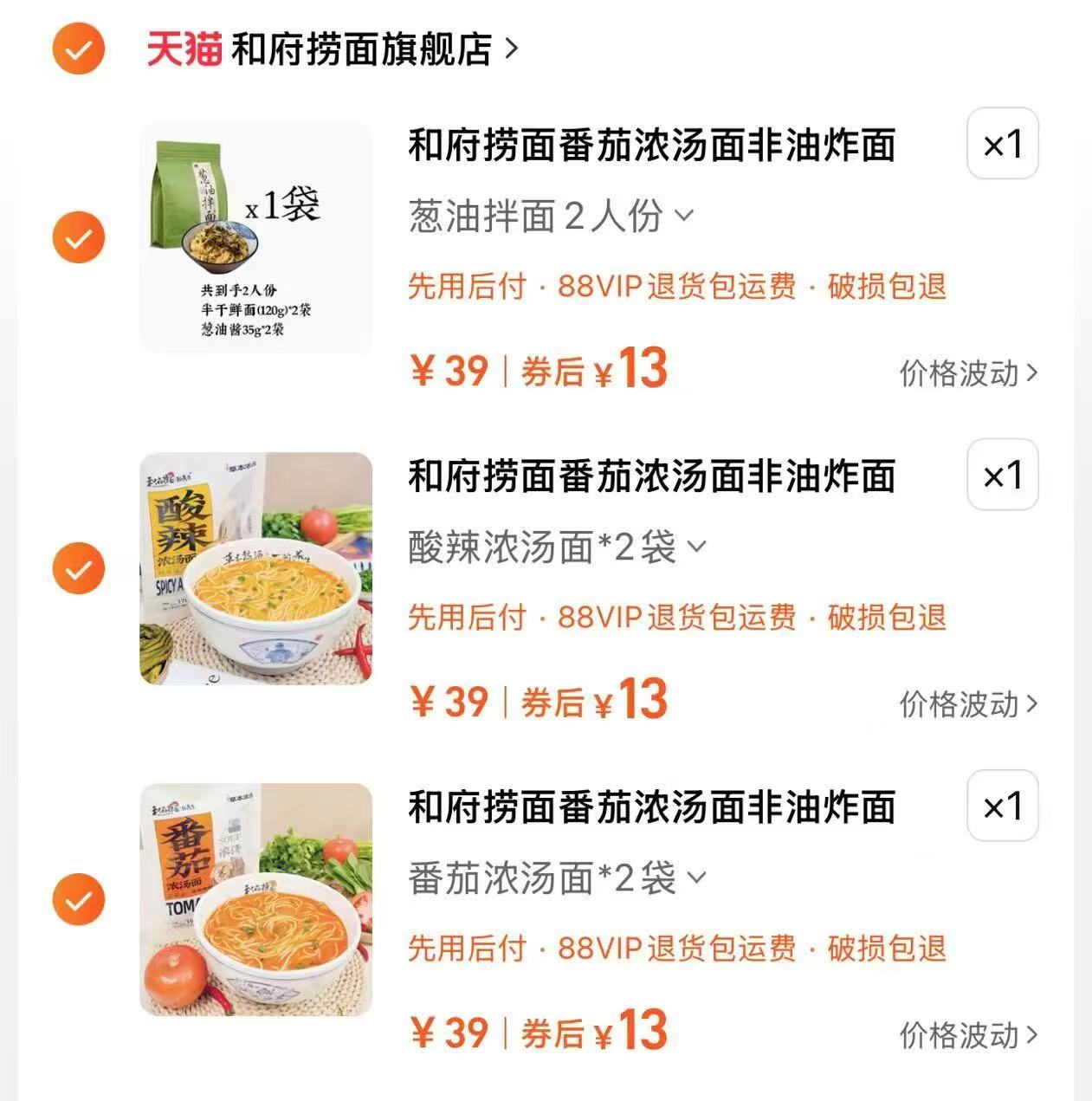
Task: Toggle the store-level selection checkbox
Action: pyautogui.click(x=77, y=49)
